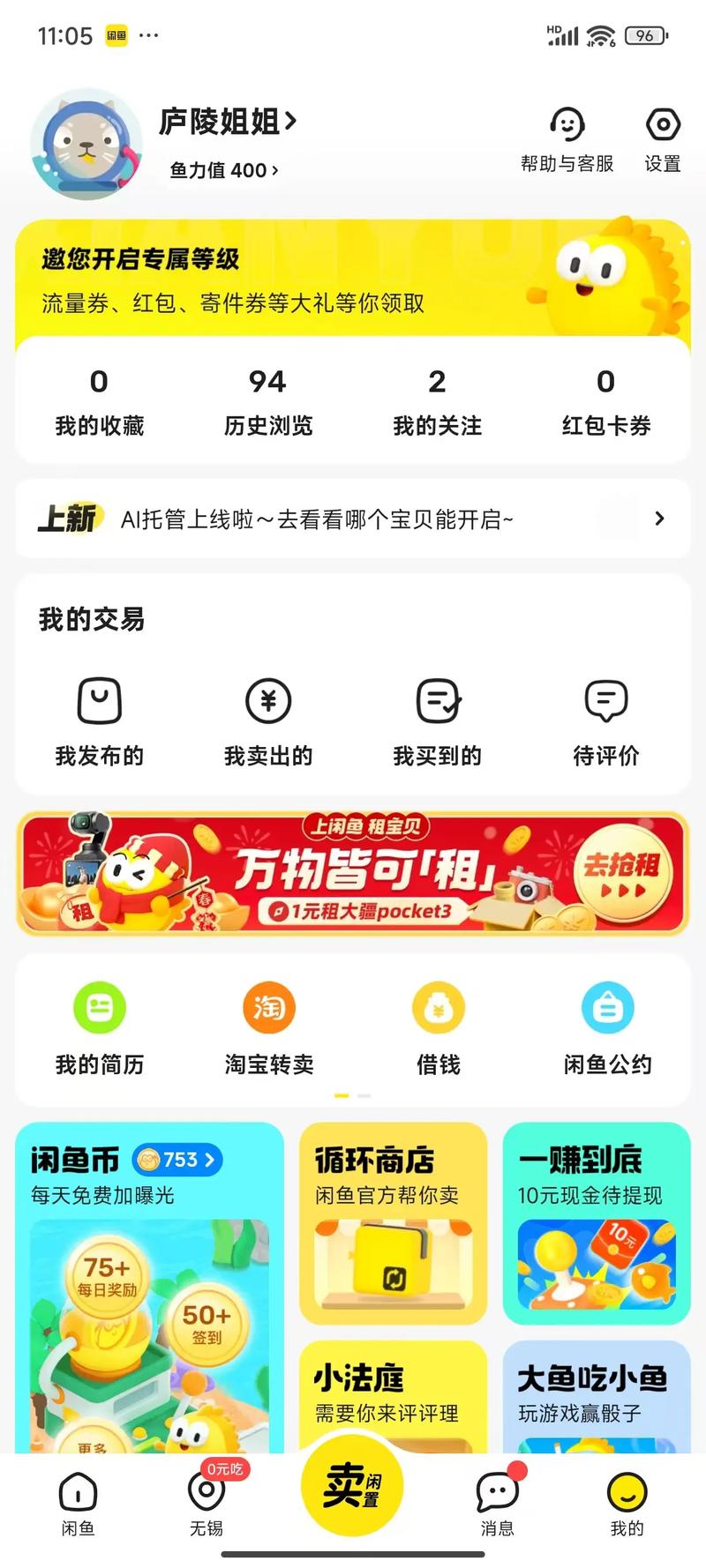Open 闲鱼公约 rules

(x=607, y=1027)
